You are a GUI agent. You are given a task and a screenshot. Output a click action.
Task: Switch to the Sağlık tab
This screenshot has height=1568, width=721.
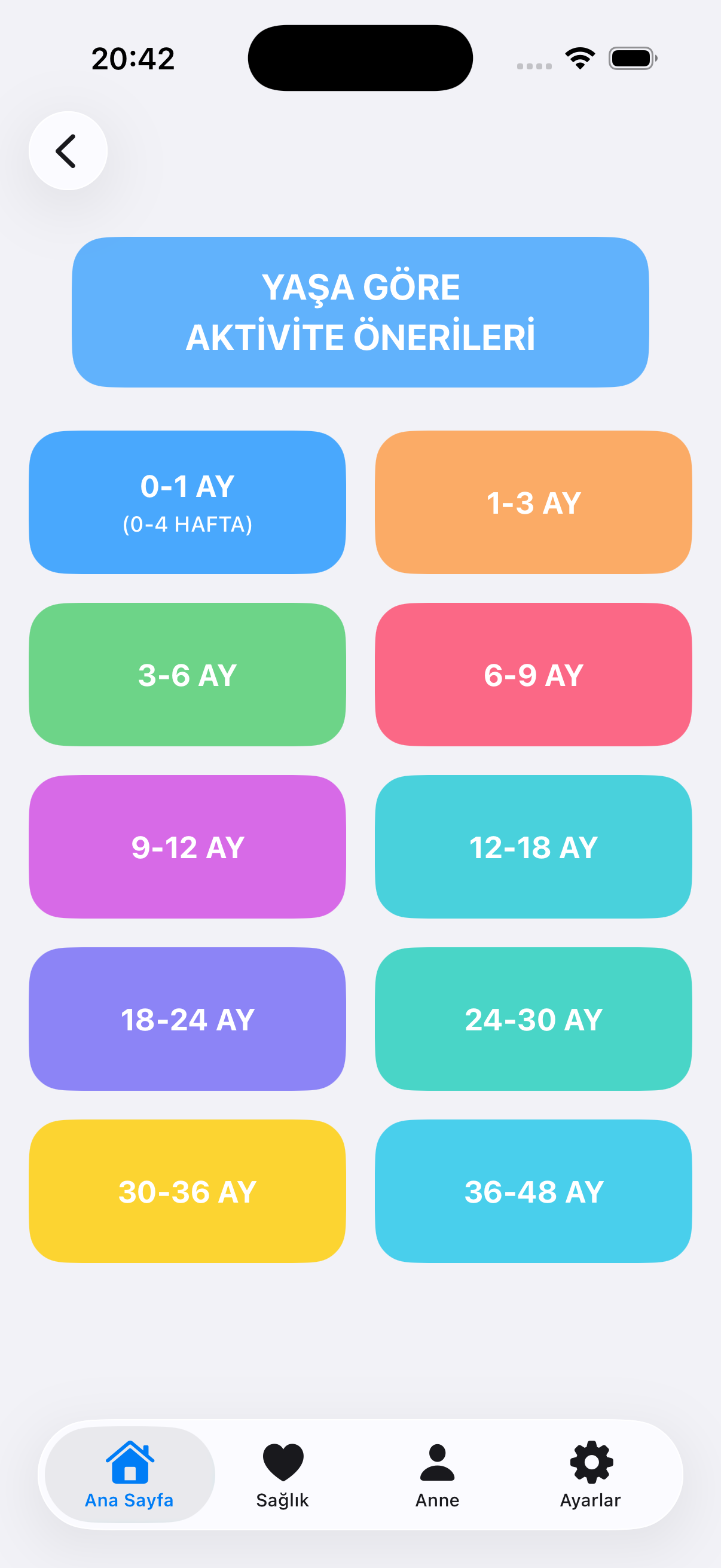[x=283, y=1474]
